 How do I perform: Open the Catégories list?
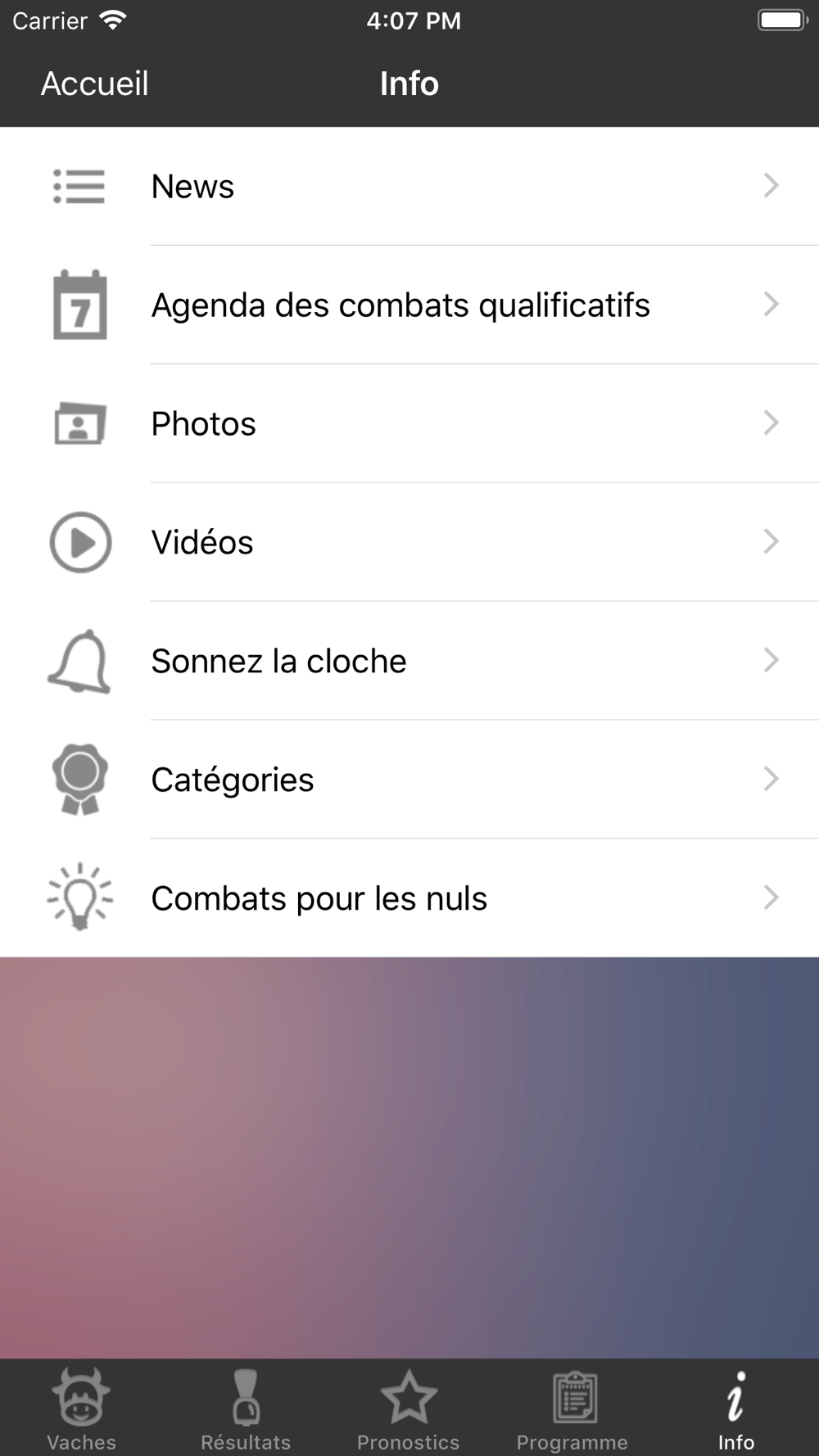[x=409, y=780]
